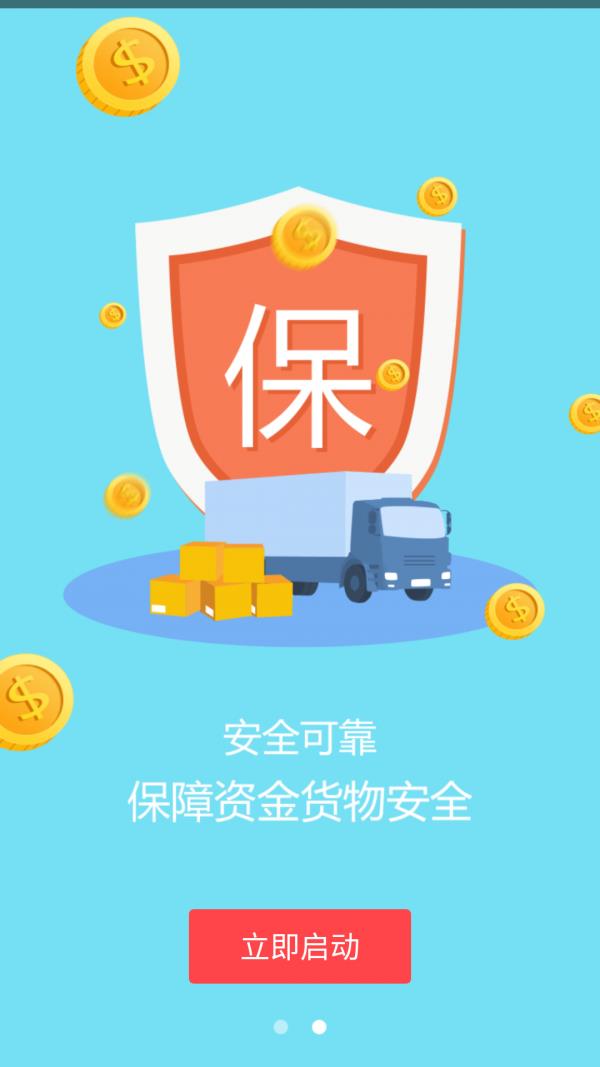Image resolution: width=600 pixels, height=1067 pixels.
Task: Tap the 立即启动 button
Action: point(300,946)
